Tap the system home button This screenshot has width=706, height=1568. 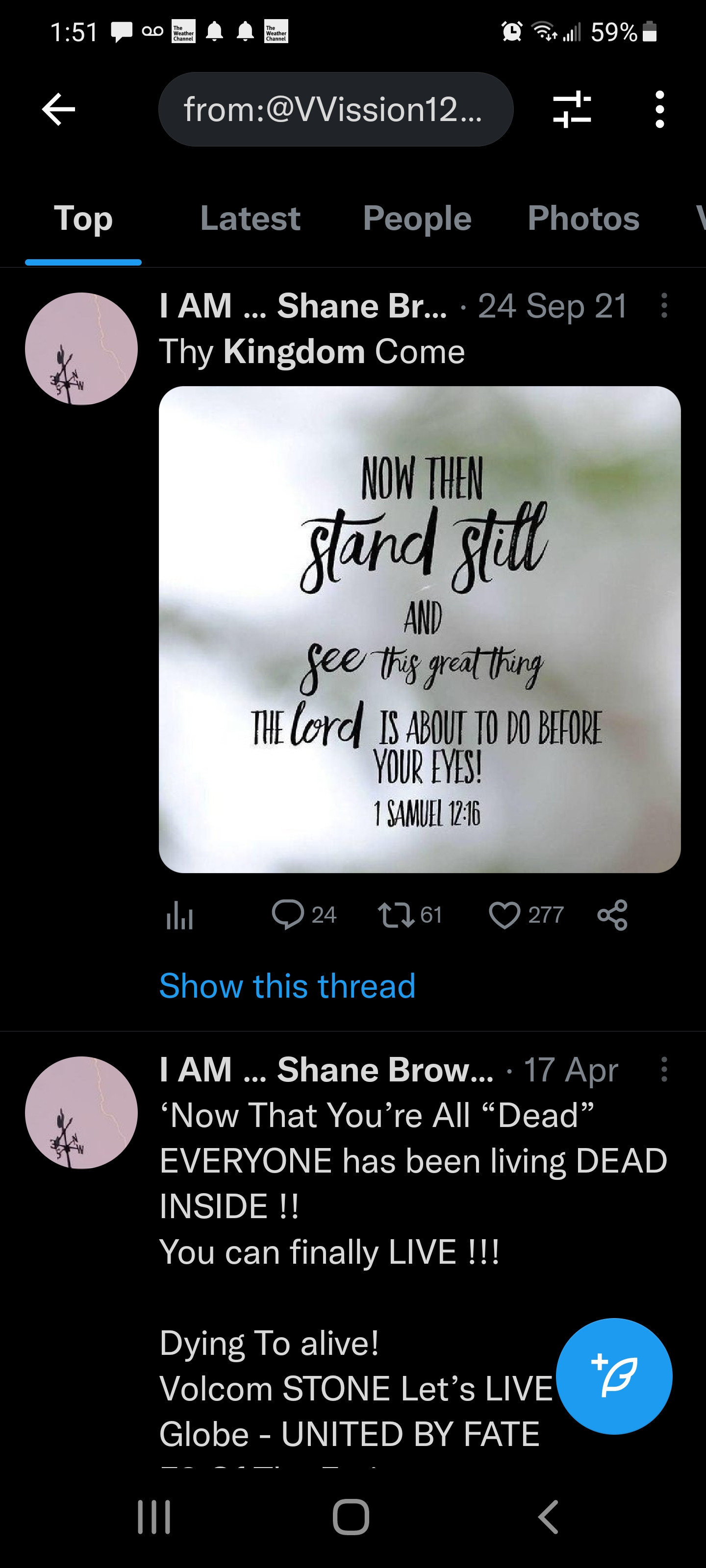(x=351, y=1516)
